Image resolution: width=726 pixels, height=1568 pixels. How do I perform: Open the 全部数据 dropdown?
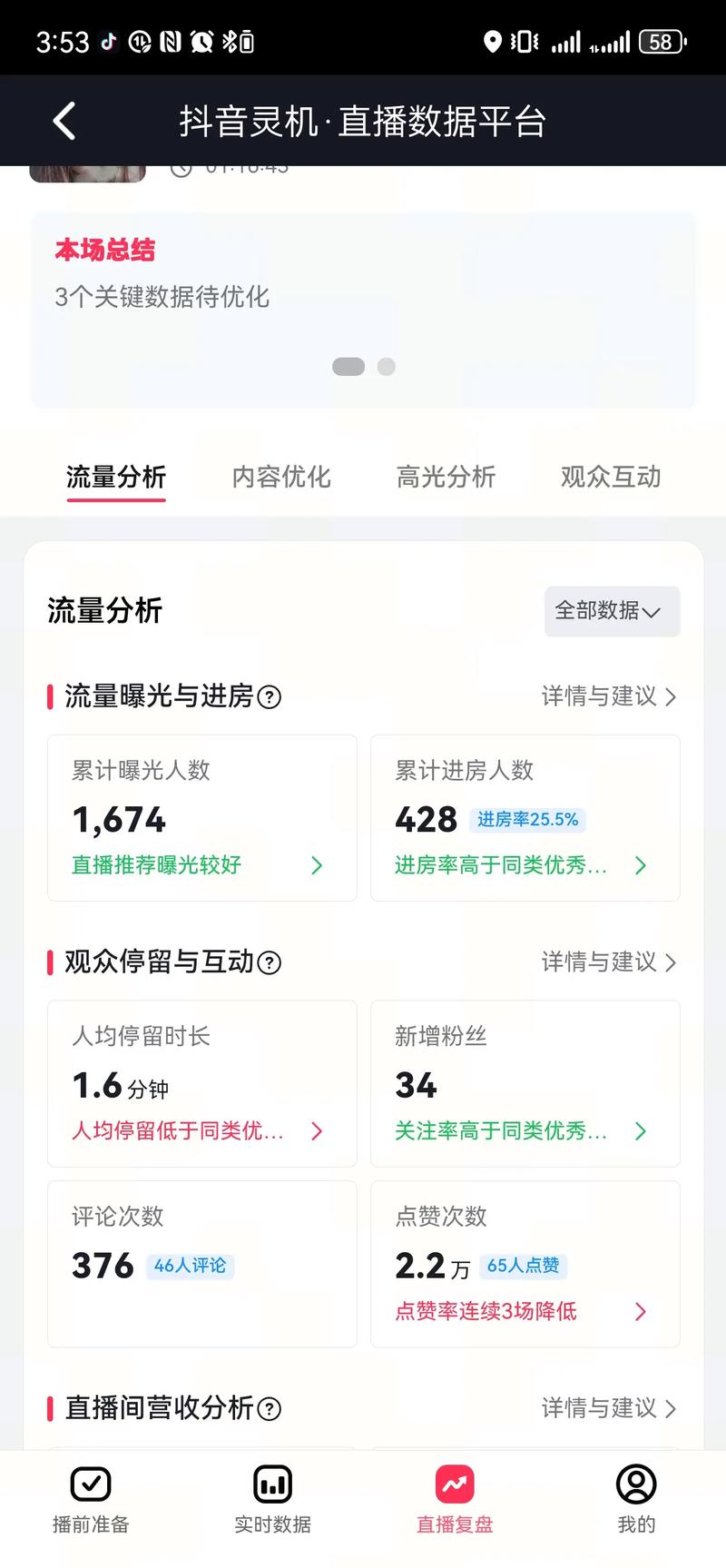click(612, 611)
